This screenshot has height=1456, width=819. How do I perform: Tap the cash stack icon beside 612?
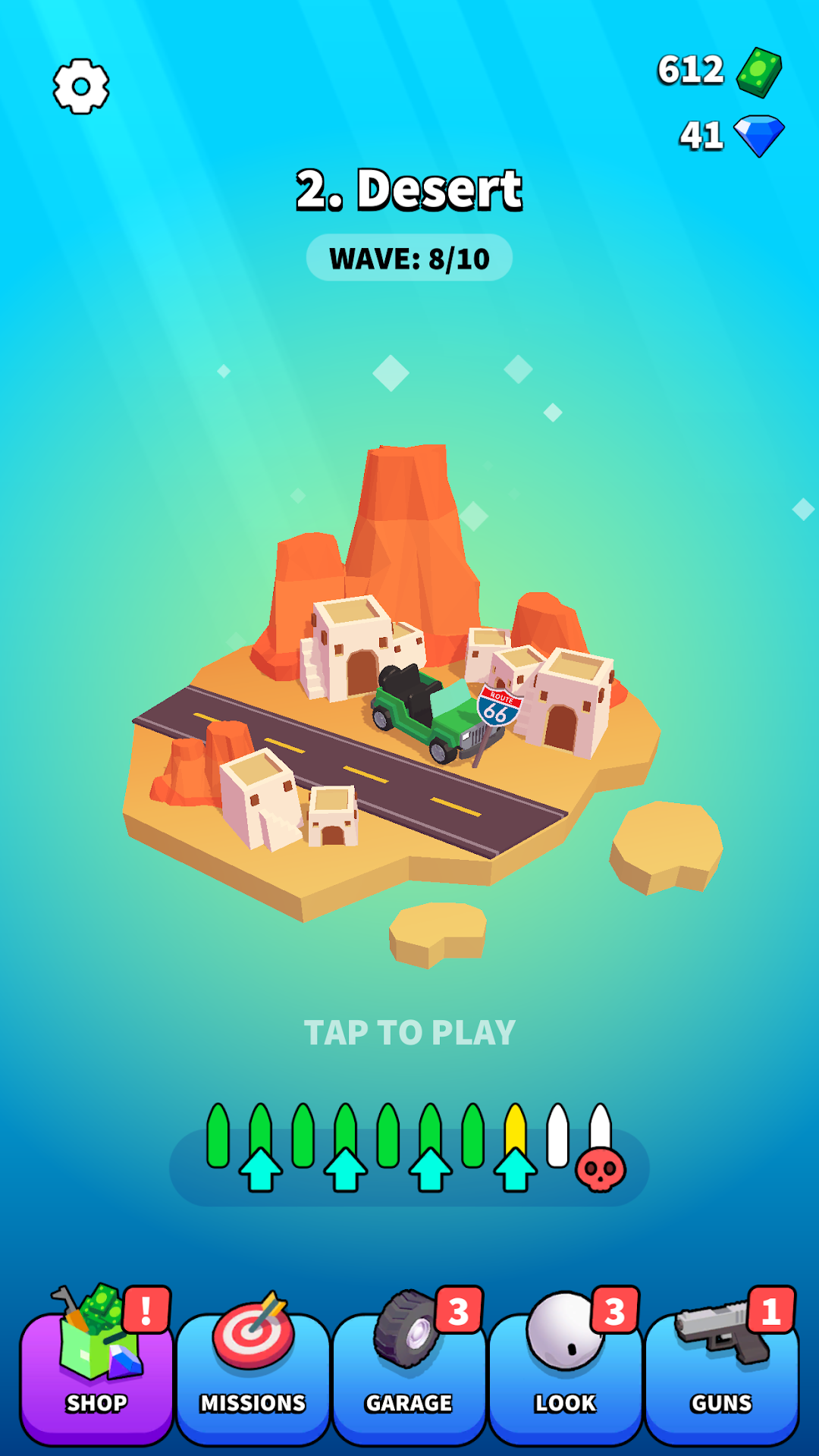point(758,71)
